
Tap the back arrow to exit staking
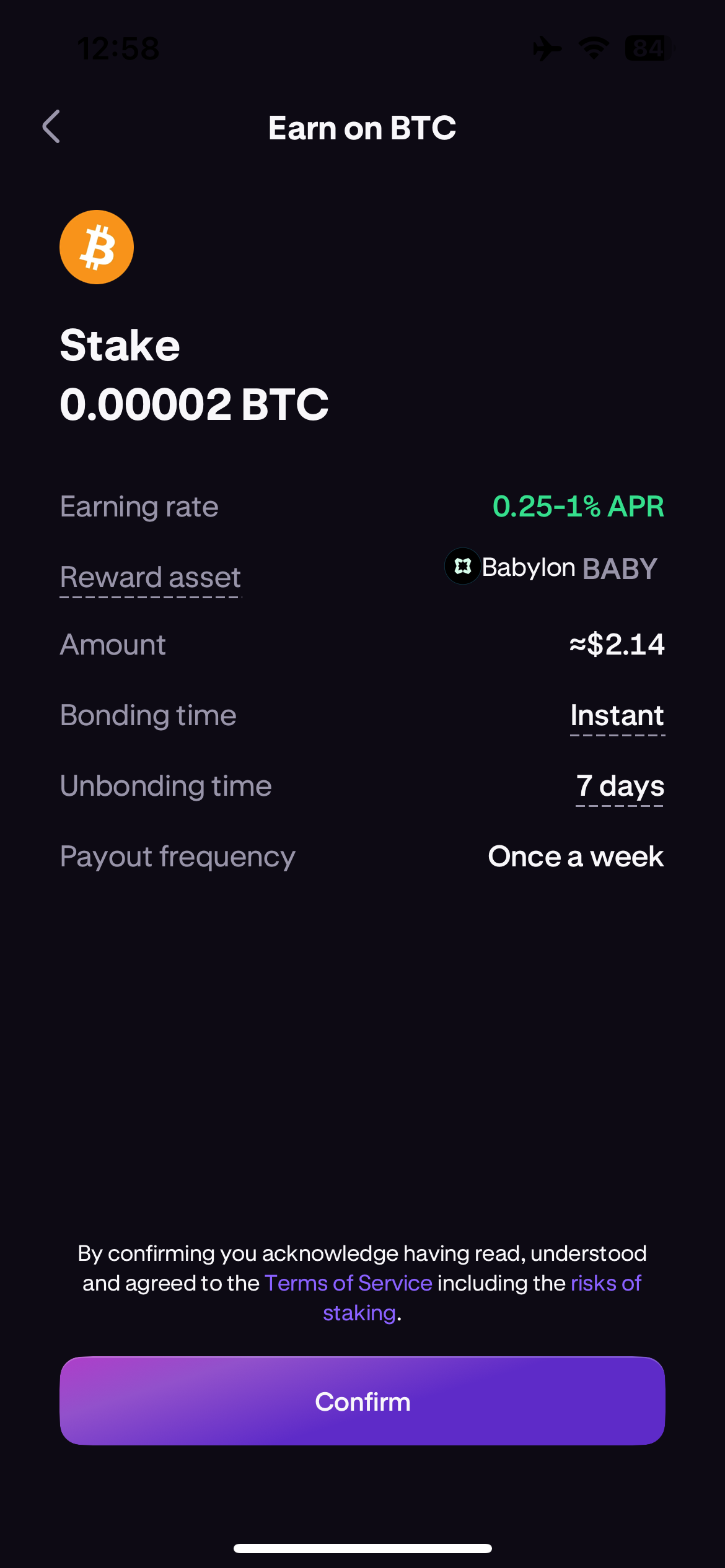pyautogui.click(x=52, y=127)
